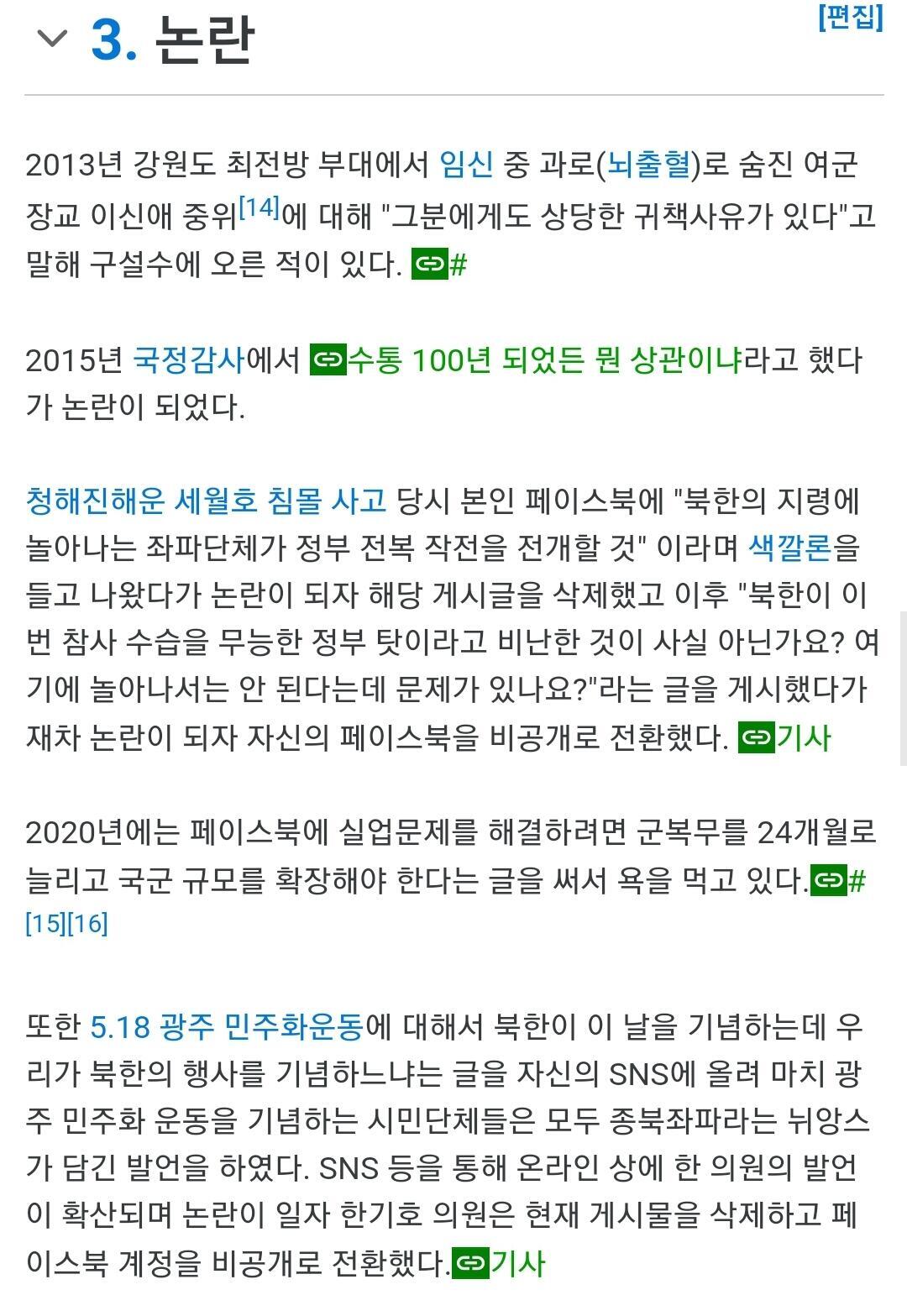Open the 뇌출혈 link

point(648,164)
